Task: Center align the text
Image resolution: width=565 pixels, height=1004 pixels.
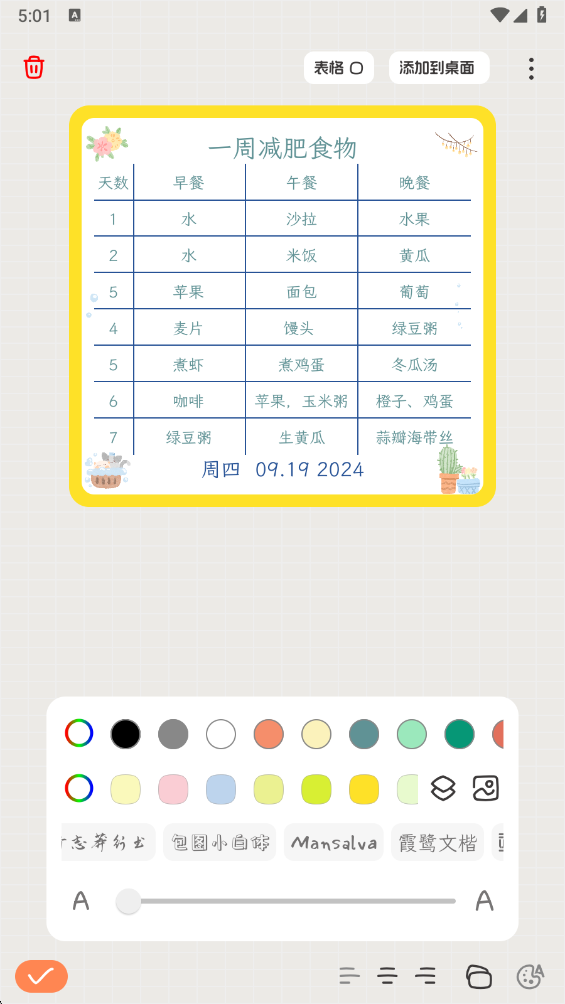Action: pyautogui.click(x=387, y=976)
